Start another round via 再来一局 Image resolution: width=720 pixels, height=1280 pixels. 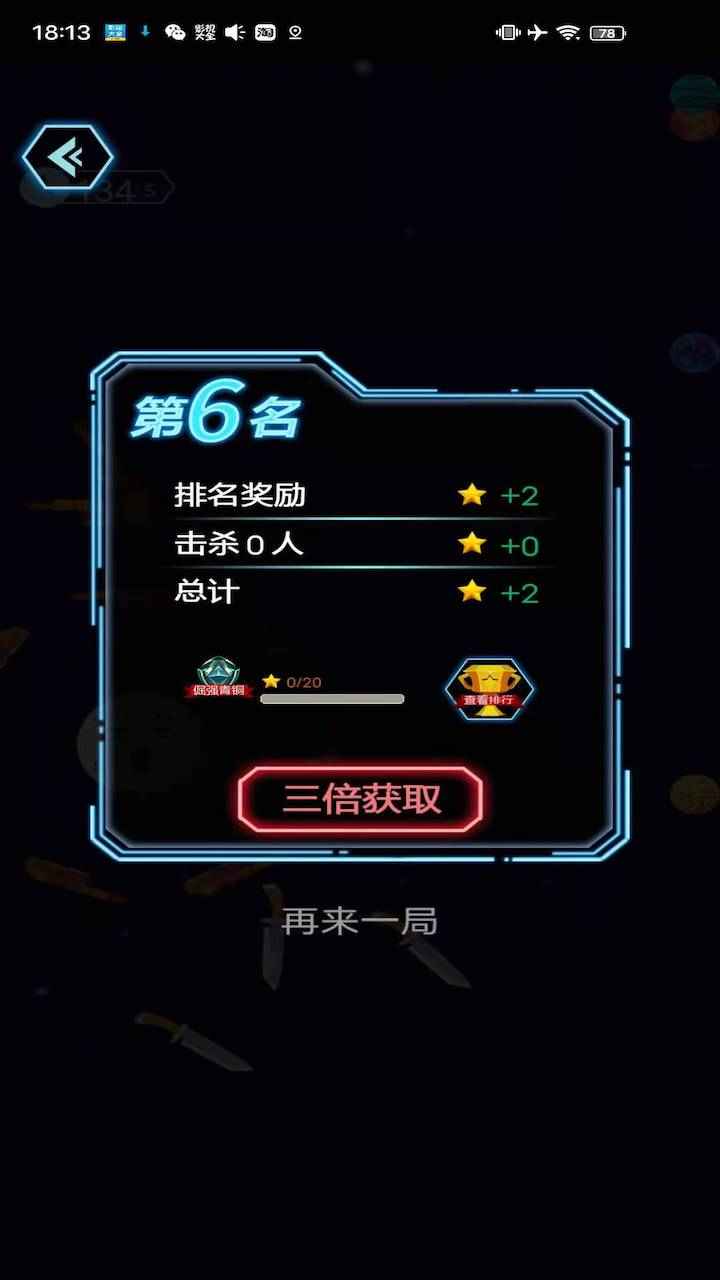(x=360, y=921)
